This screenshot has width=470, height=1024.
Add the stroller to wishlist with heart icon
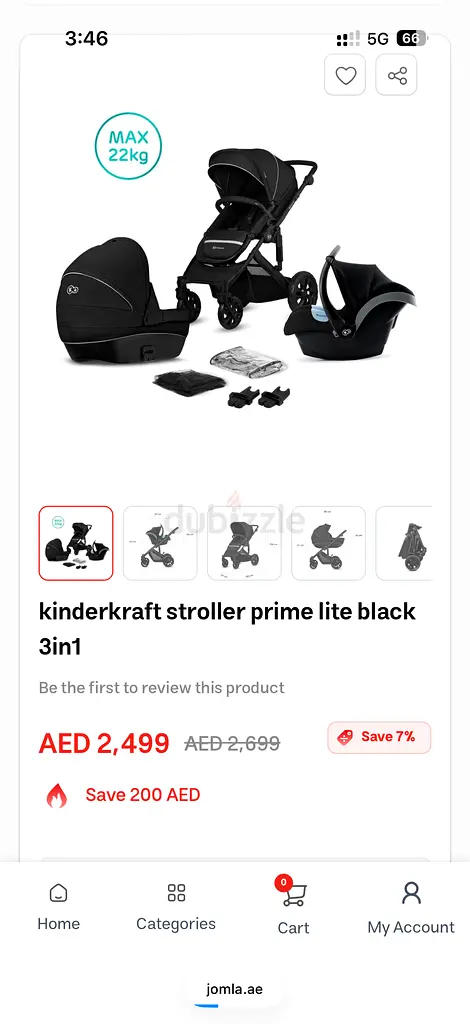coord(345,76)
